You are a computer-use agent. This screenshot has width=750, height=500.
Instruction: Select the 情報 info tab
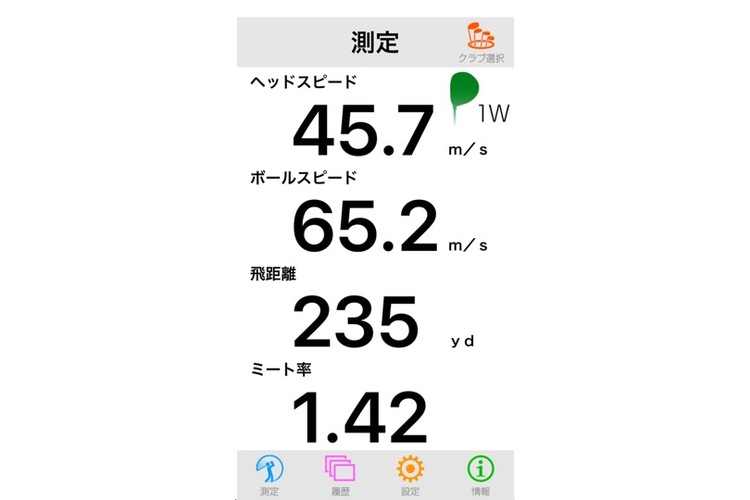click(480, 472)
